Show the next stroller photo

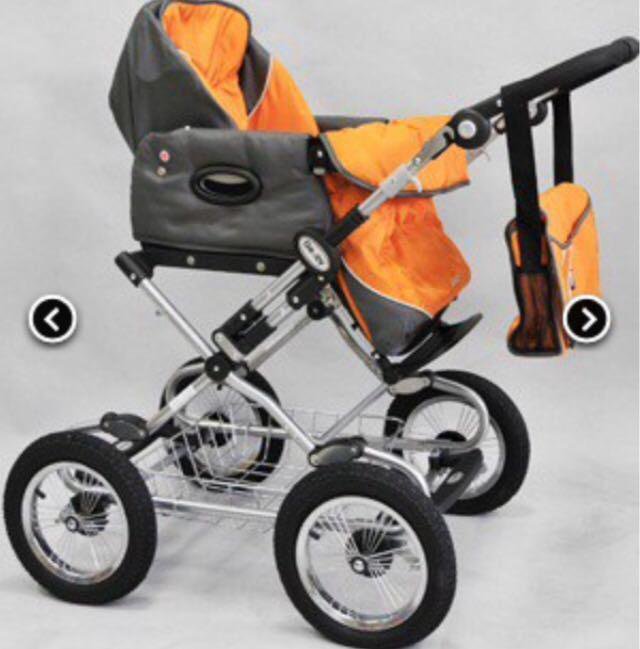(586, 320)
